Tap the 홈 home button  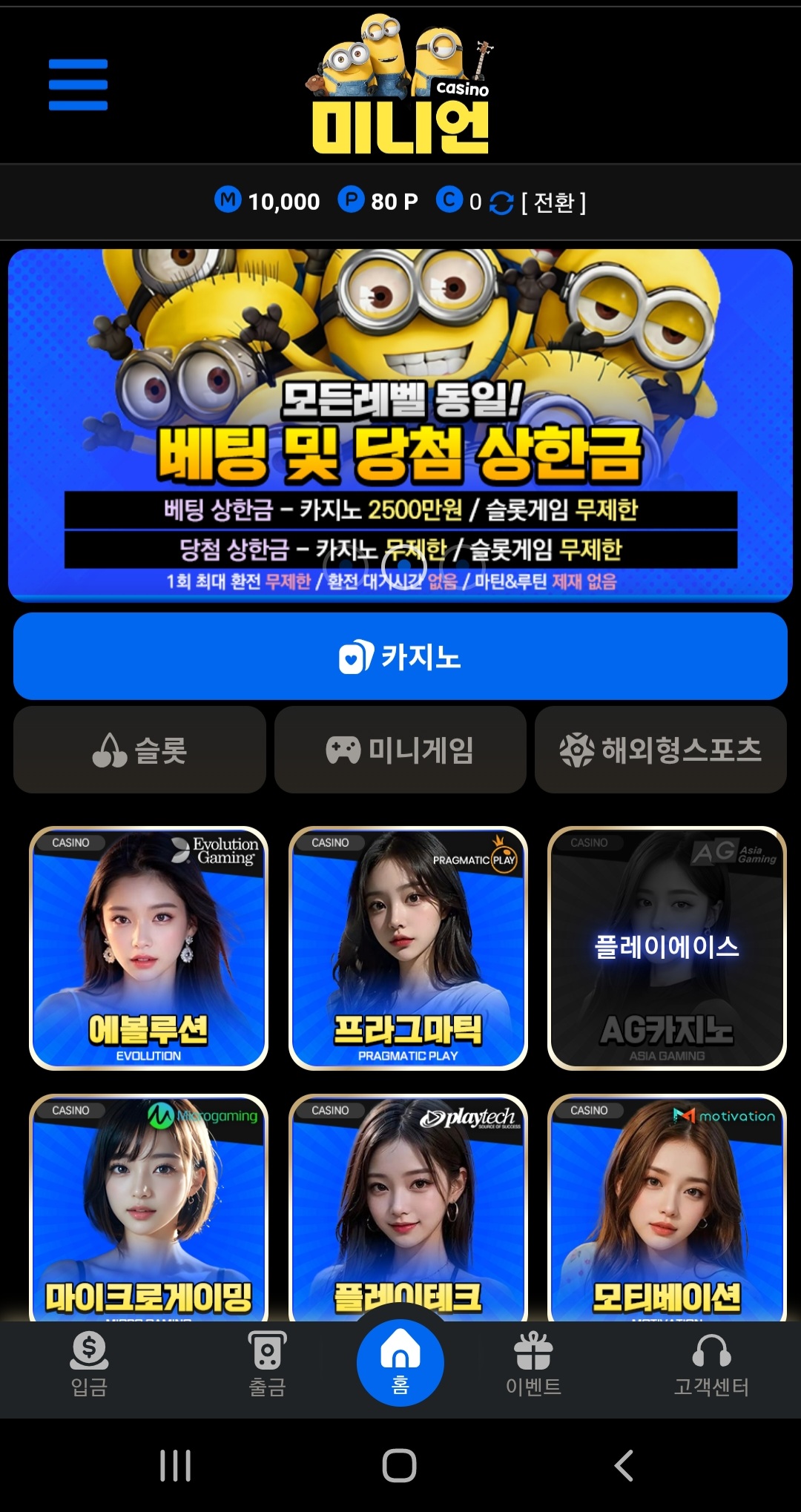[x=400, y=1363]
